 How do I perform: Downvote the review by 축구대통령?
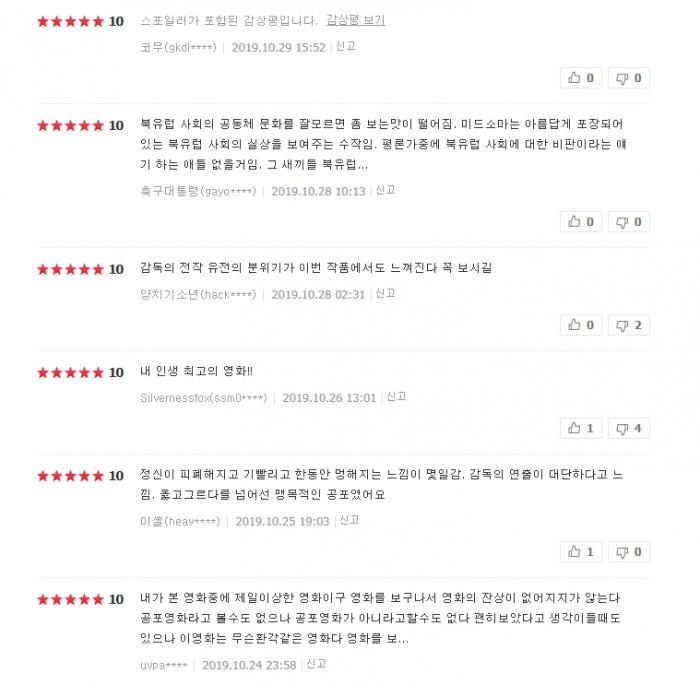click(629, 222)
